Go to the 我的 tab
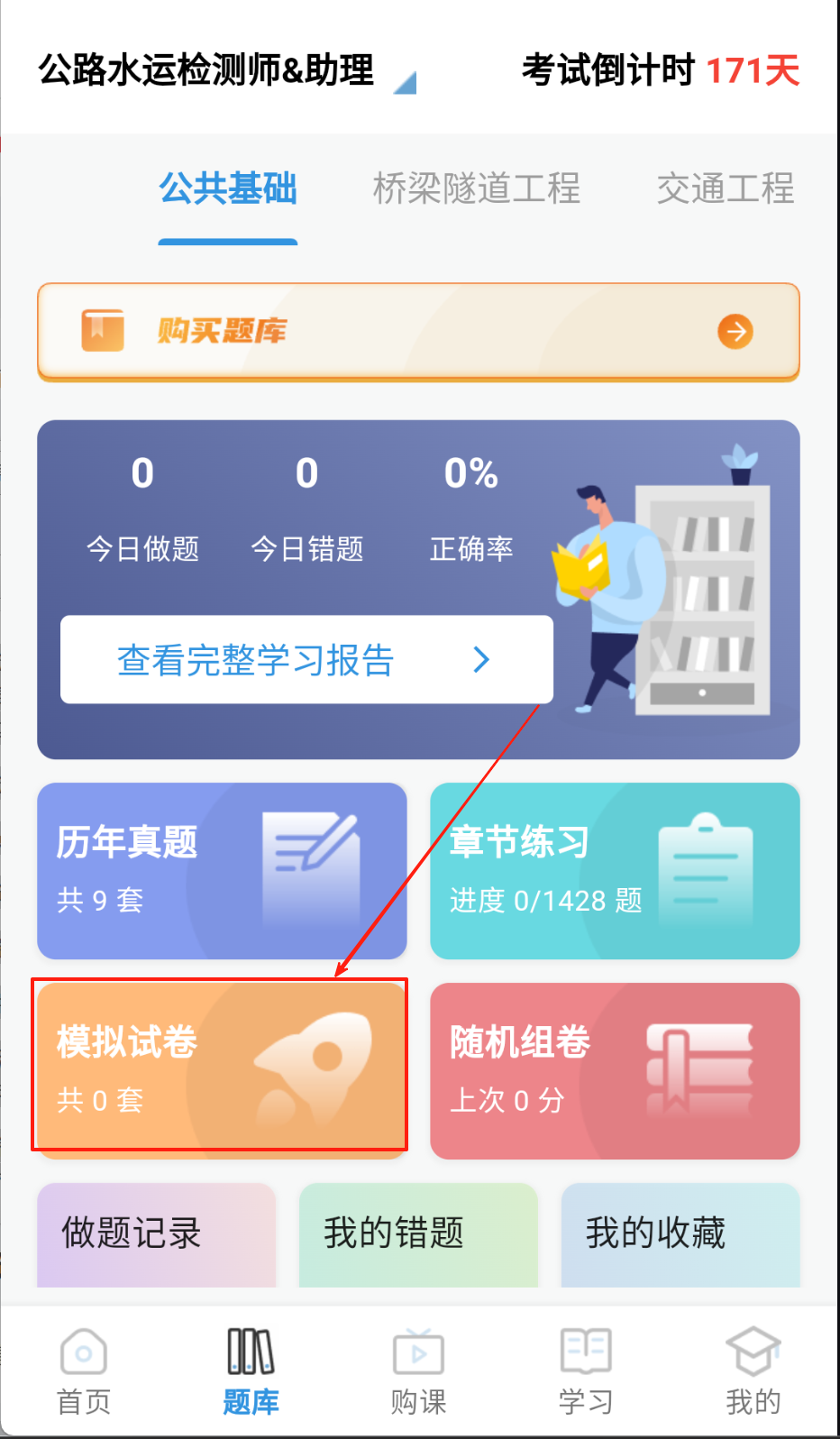 [753, 1370]
